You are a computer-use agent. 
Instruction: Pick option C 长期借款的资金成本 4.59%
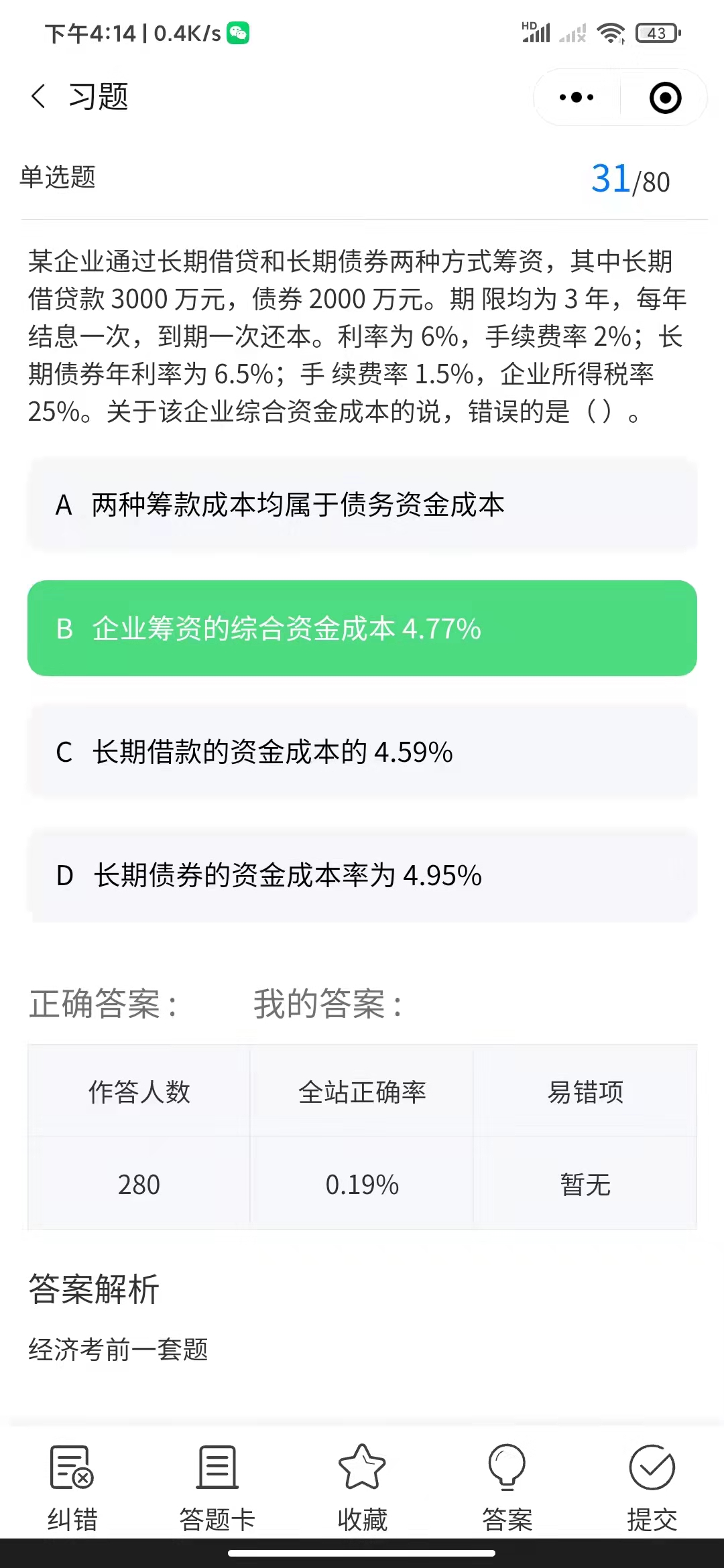362,752
